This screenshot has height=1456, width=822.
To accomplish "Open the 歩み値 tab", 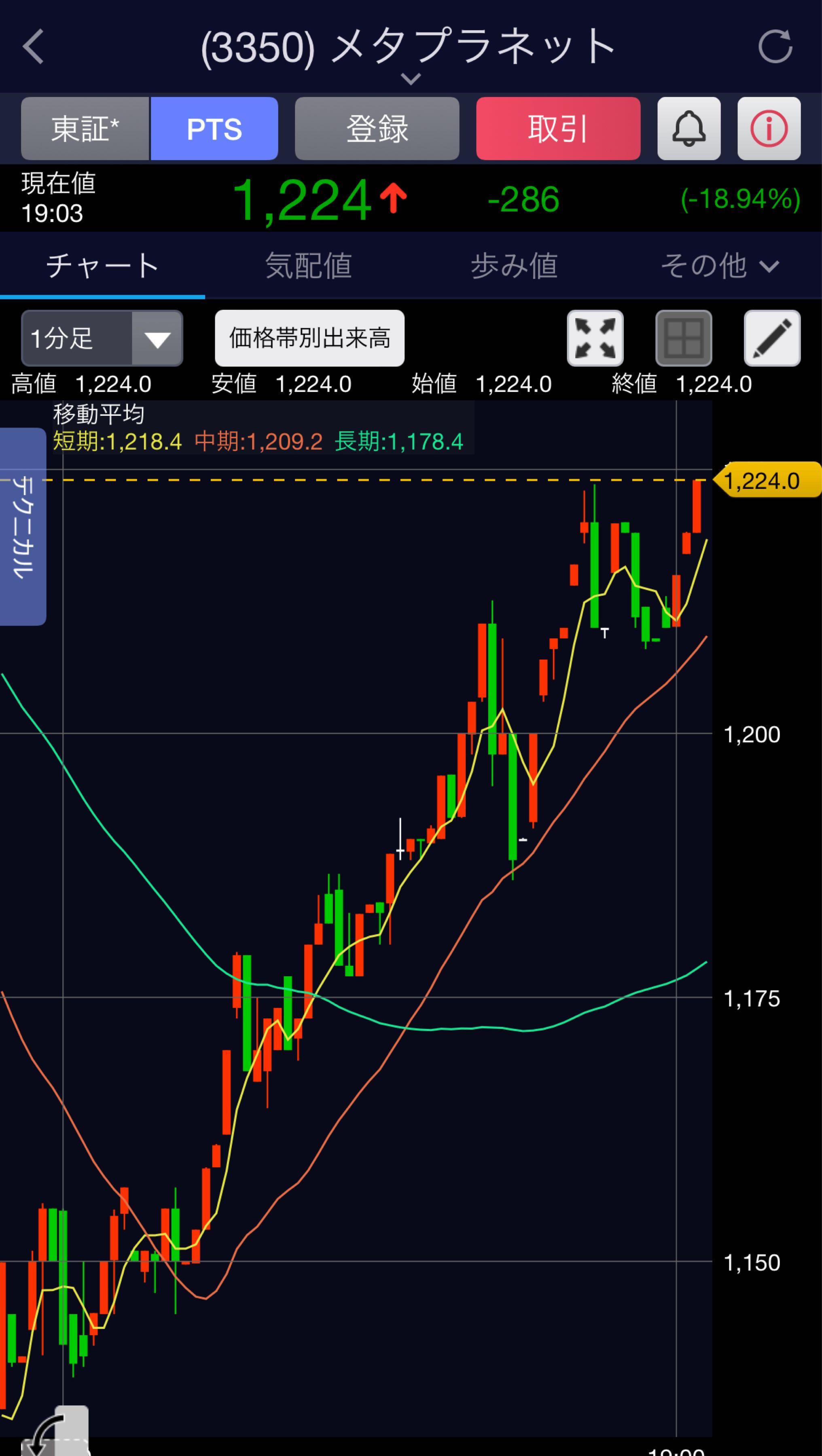I will point(514,266).
